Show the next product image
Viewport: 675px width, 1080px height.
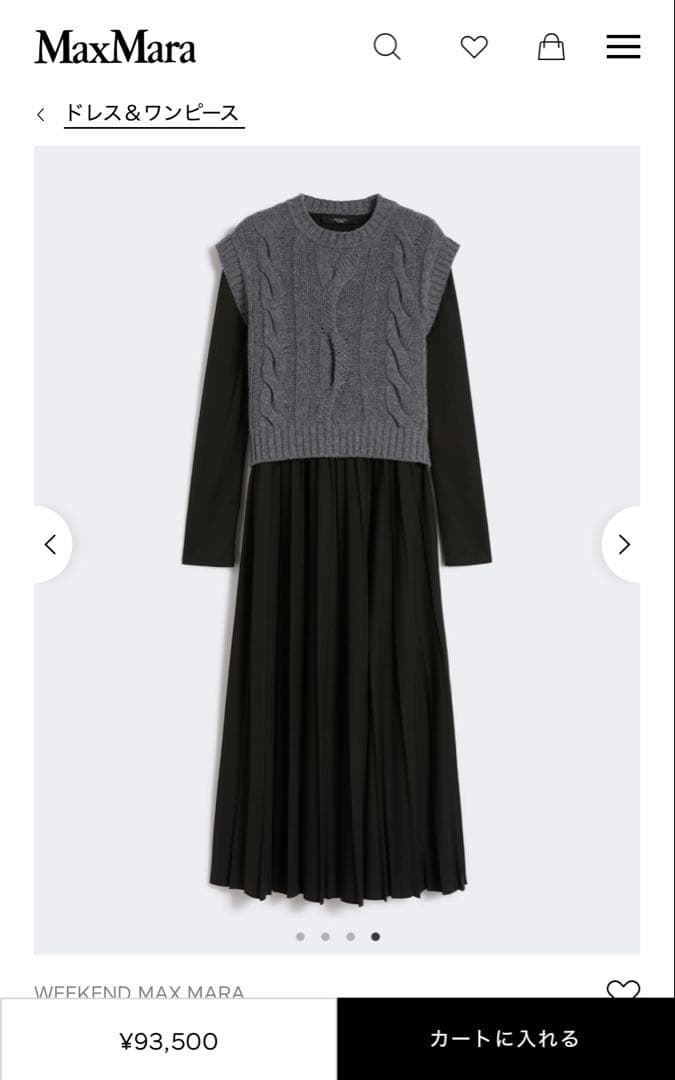pyautogui.click(x=624, y=545)
